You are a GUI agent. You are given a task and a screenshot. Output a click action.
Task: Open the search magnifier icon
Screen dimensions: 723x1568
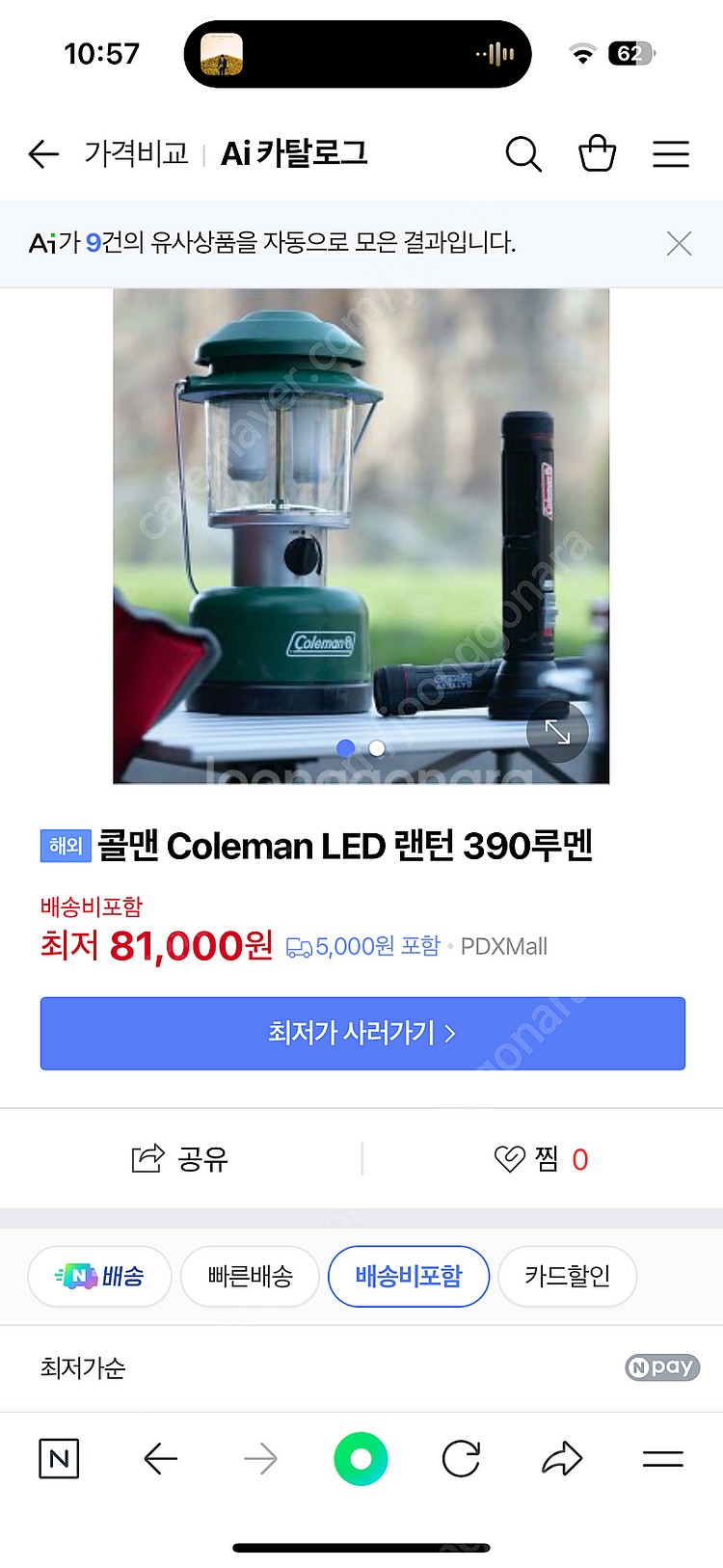(x=523, y=154)
